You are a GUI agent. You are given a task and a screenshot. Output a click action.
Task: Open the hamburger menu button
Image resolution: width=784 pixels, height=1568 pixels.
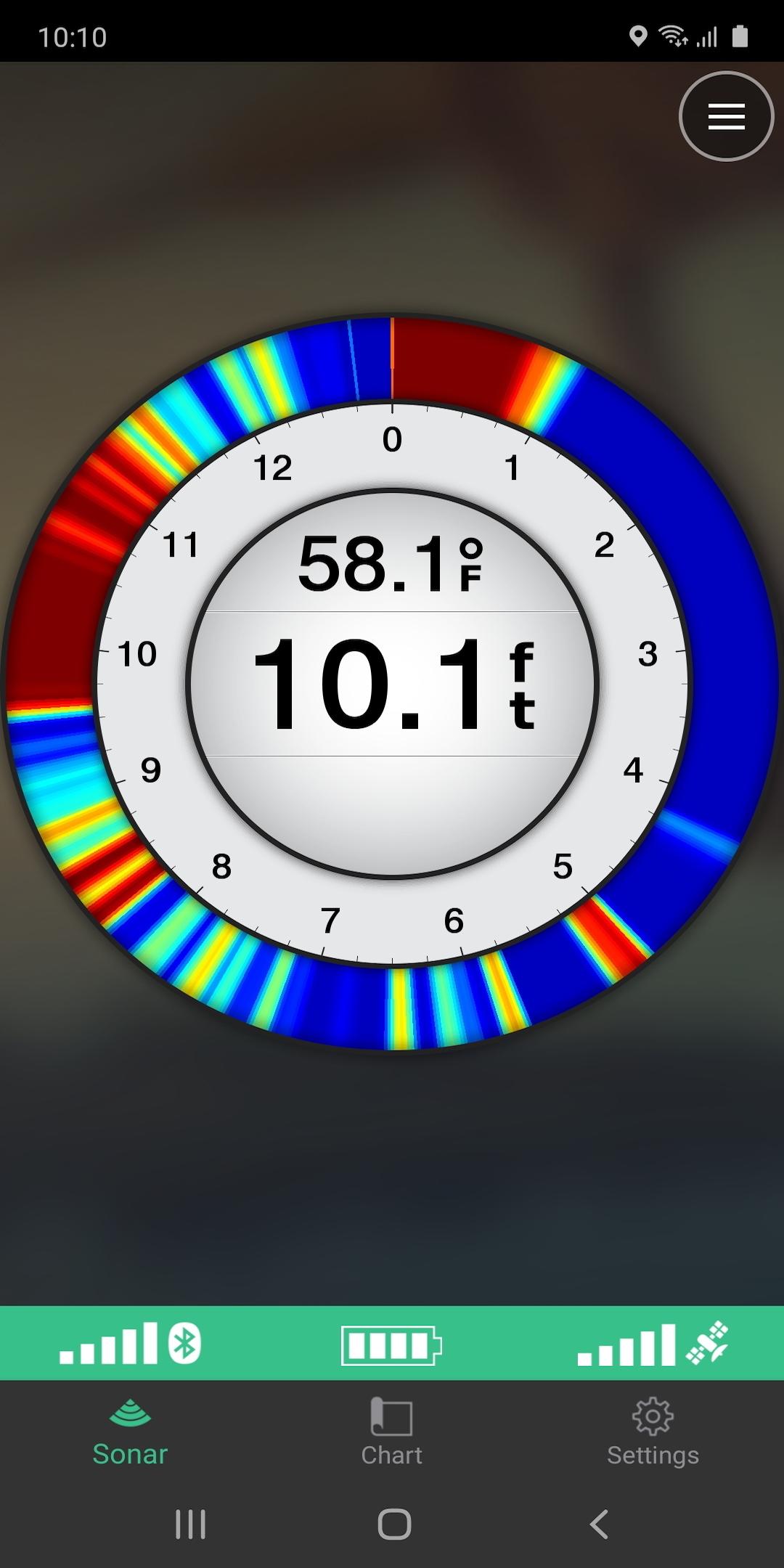point(726,116)
